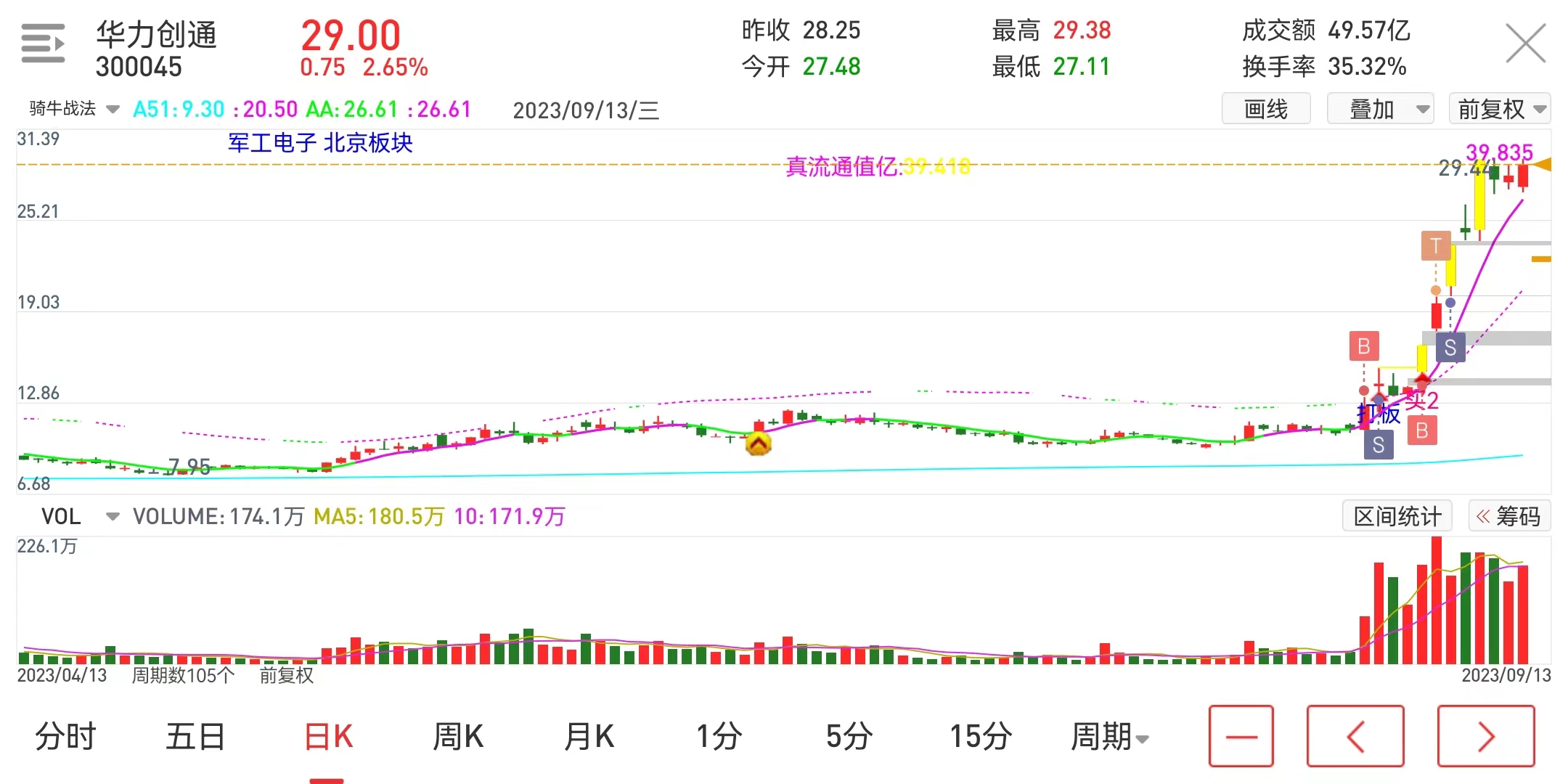1568x784 pixels.
Task: Close the landscape chart view
Action: (1525, 44)
